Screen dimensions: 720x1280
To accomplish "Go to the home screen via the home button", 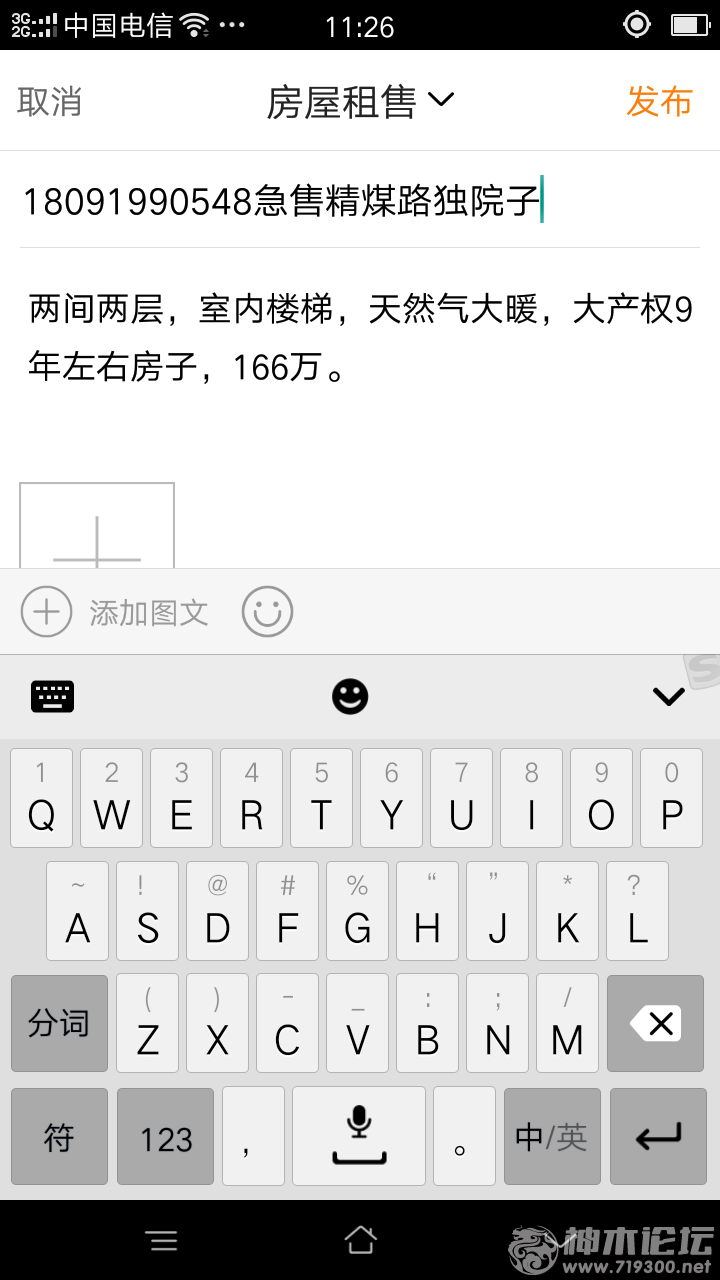I will click(x=360, y=1241).
